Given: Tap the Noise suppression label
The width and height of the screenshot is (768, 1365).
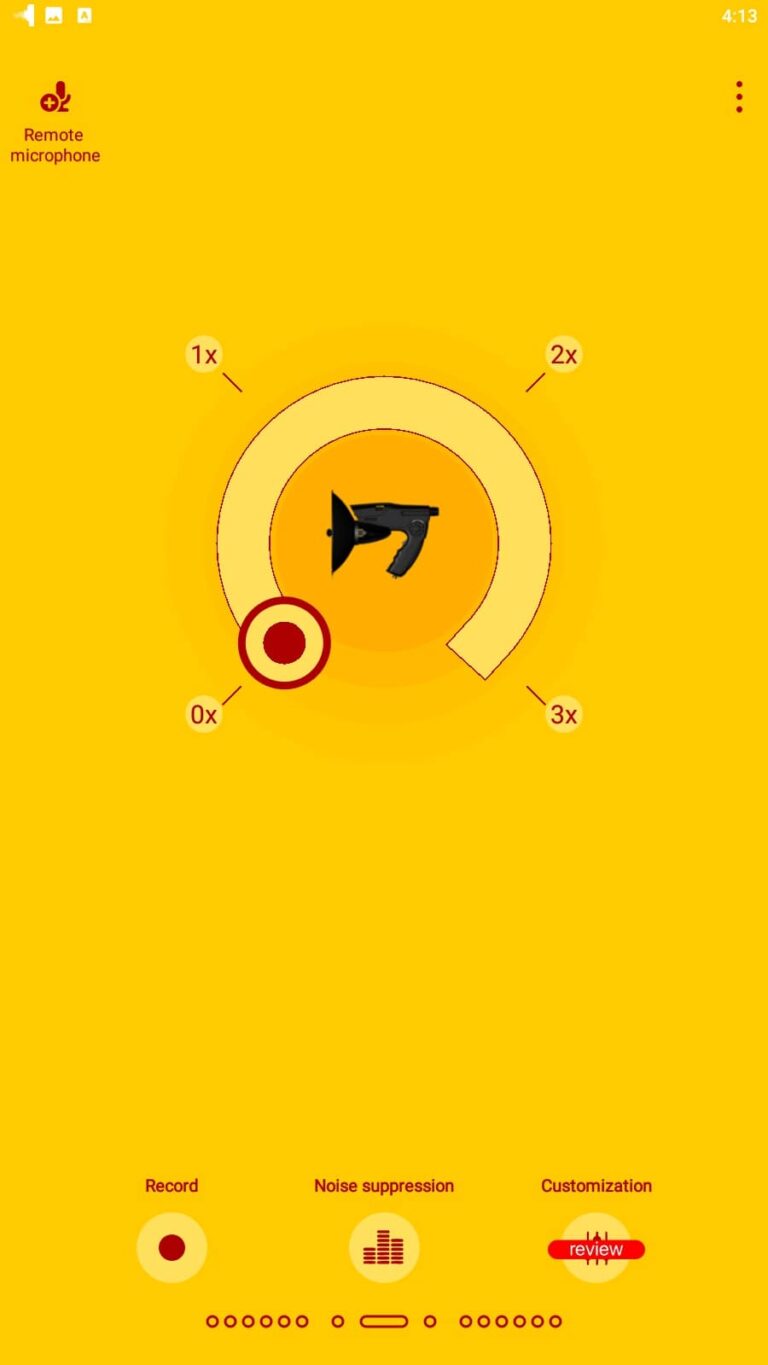Looking at the screenshot, I should click(x=384, y=1185).
